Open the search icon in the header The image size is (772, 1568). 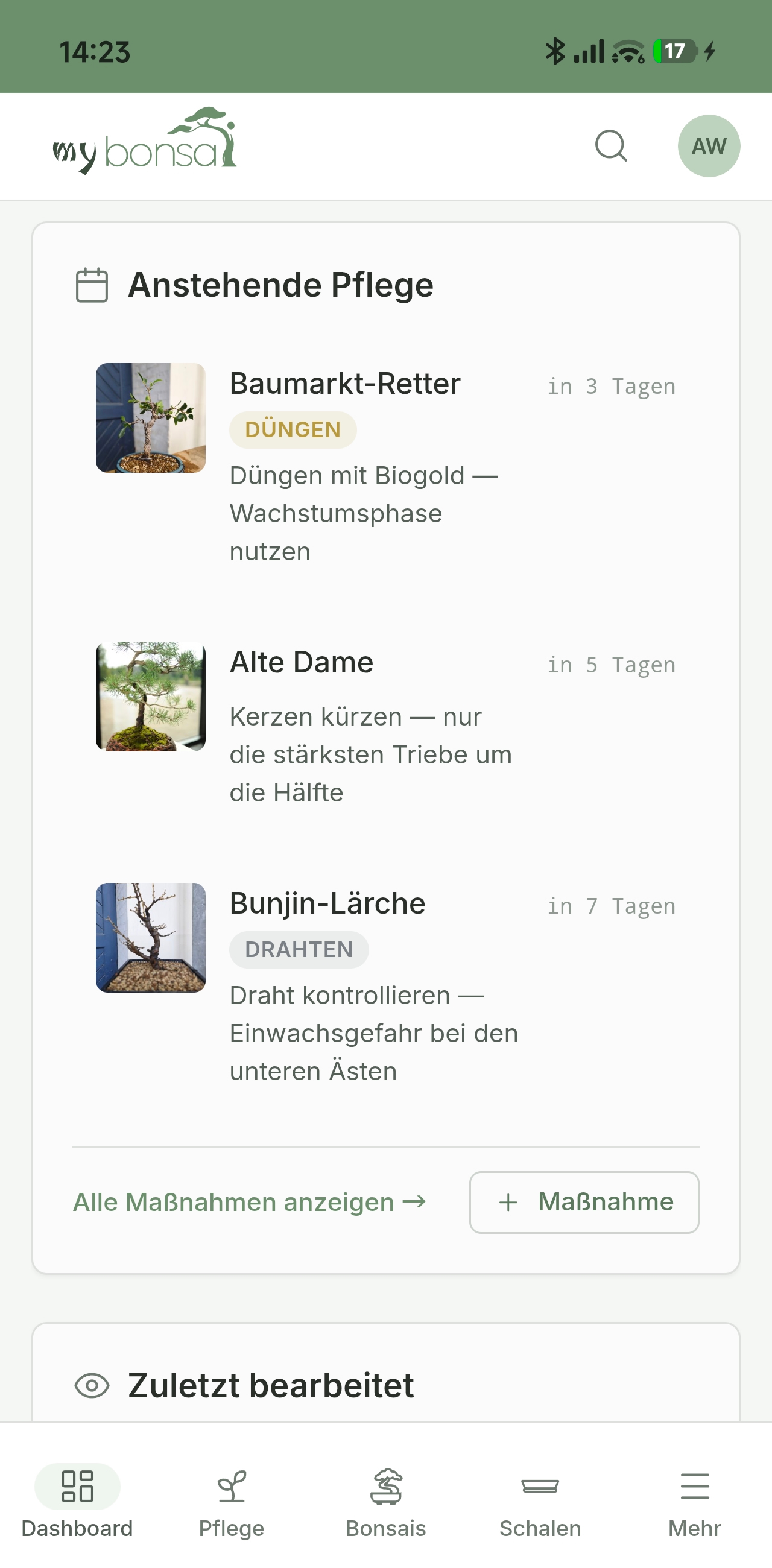(x=610, y=146)
